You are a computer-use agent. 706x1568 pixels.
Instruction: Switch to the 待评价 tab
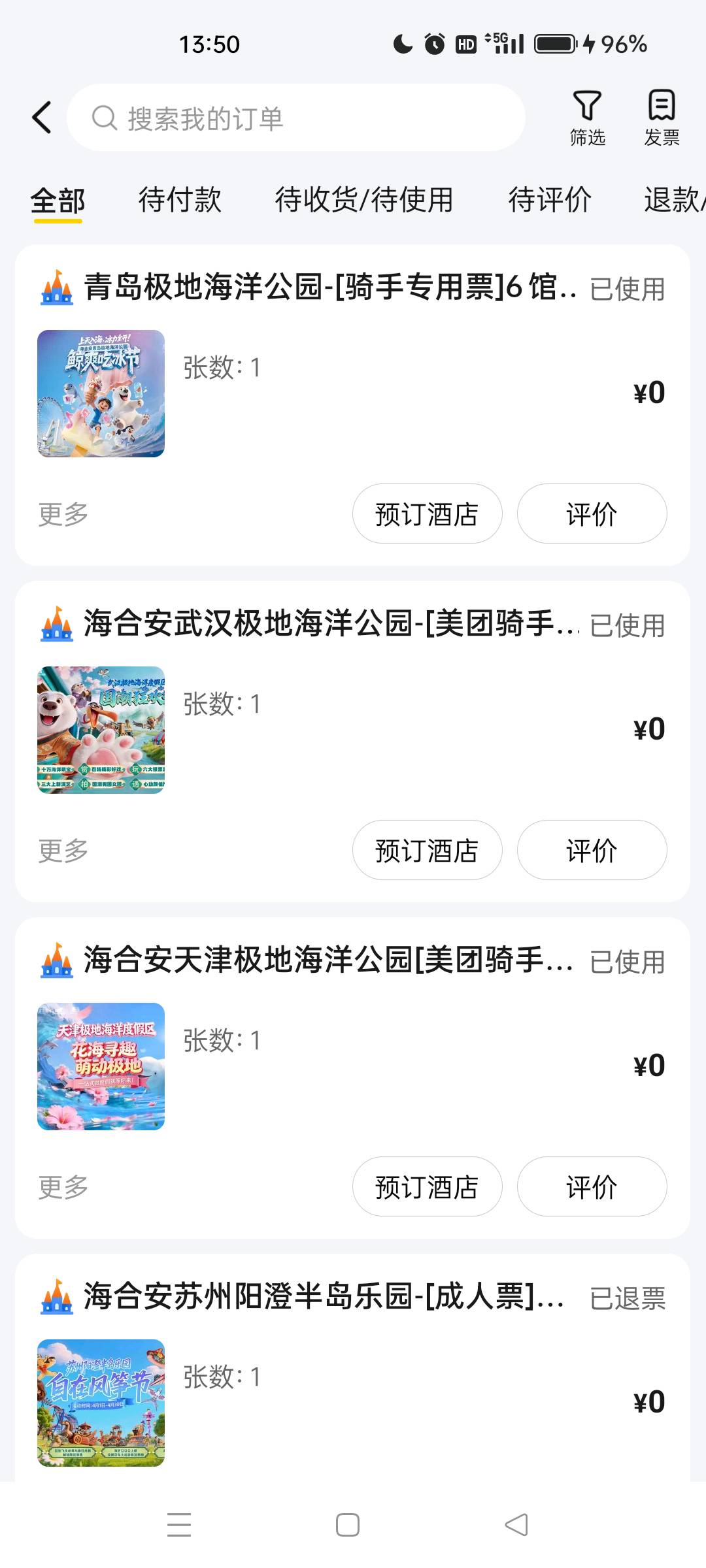point(550,200)
